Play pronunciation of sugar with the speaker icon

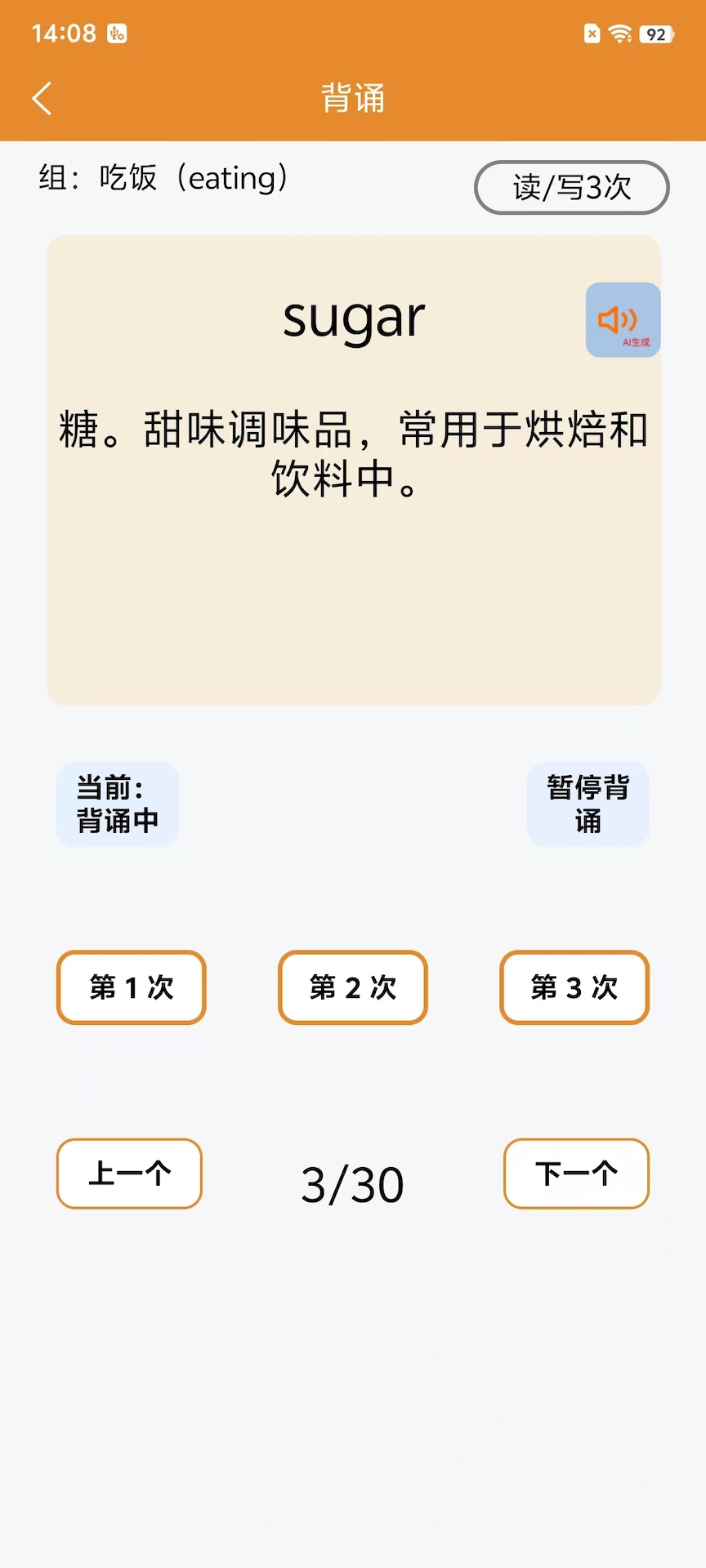pos(617,314)
